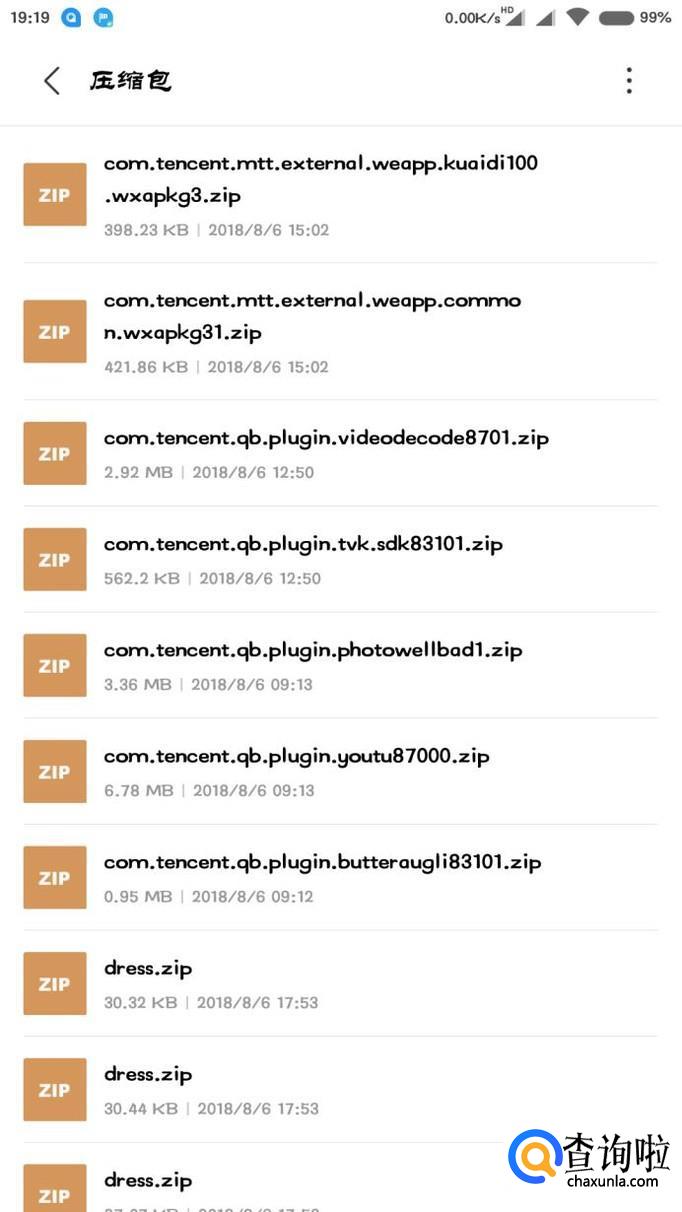The image size is (682, 1212).
Task: Select the videodecode8701.zip archive
Action: pyautogui.click(x=341, y=454)
